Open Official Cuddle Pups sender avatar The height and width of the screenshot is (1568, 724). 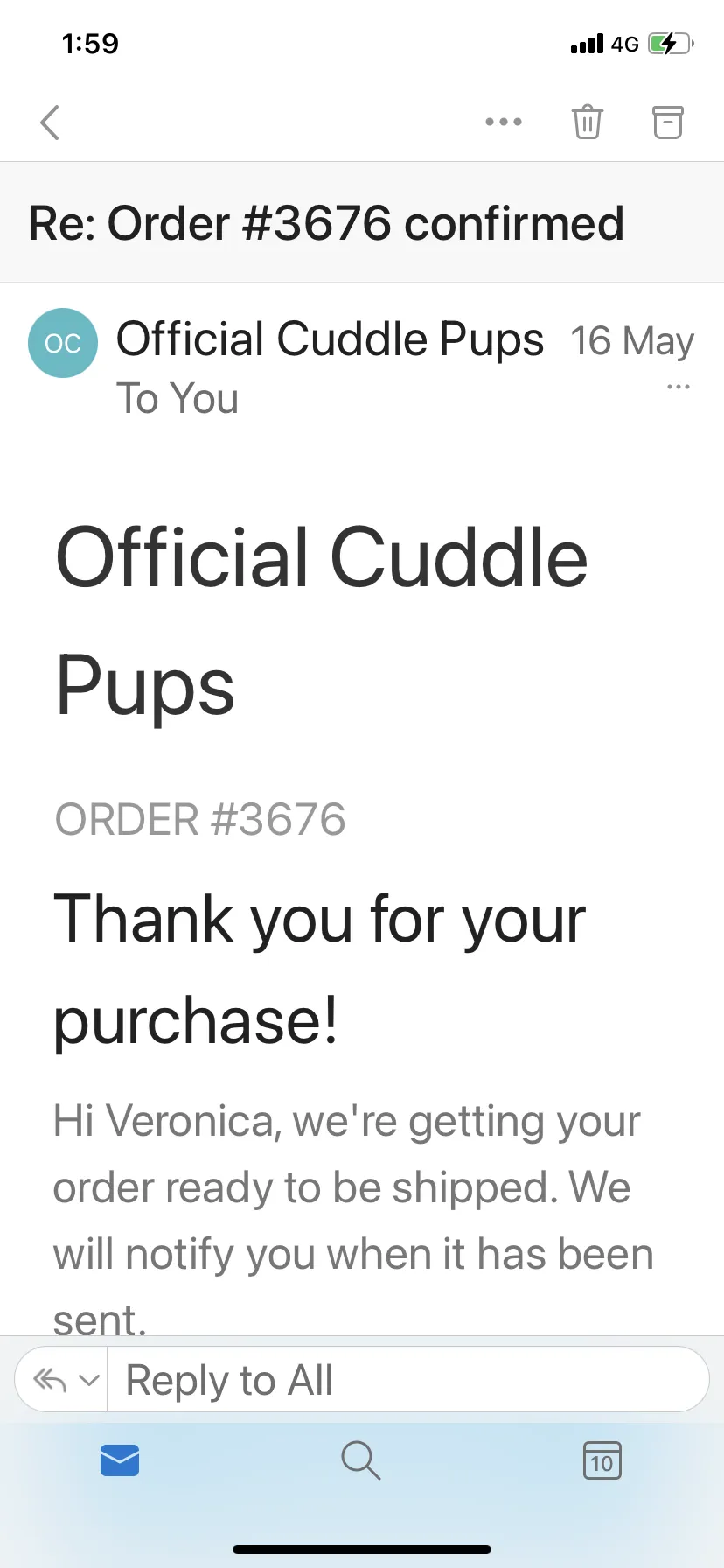pyautogui.click(x=63, y=343)
